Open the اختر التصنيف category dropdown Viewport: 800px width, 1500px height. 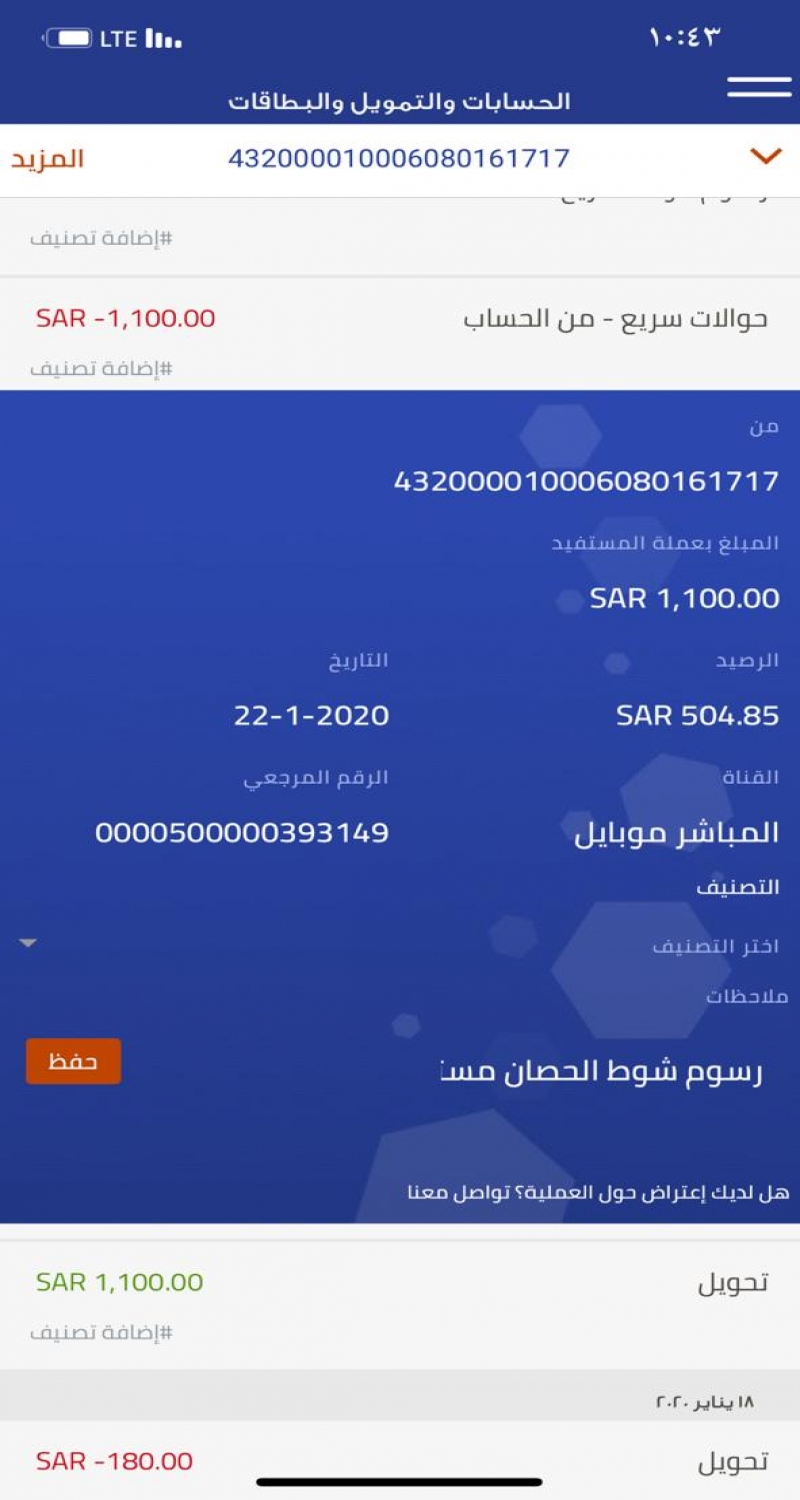400,945
